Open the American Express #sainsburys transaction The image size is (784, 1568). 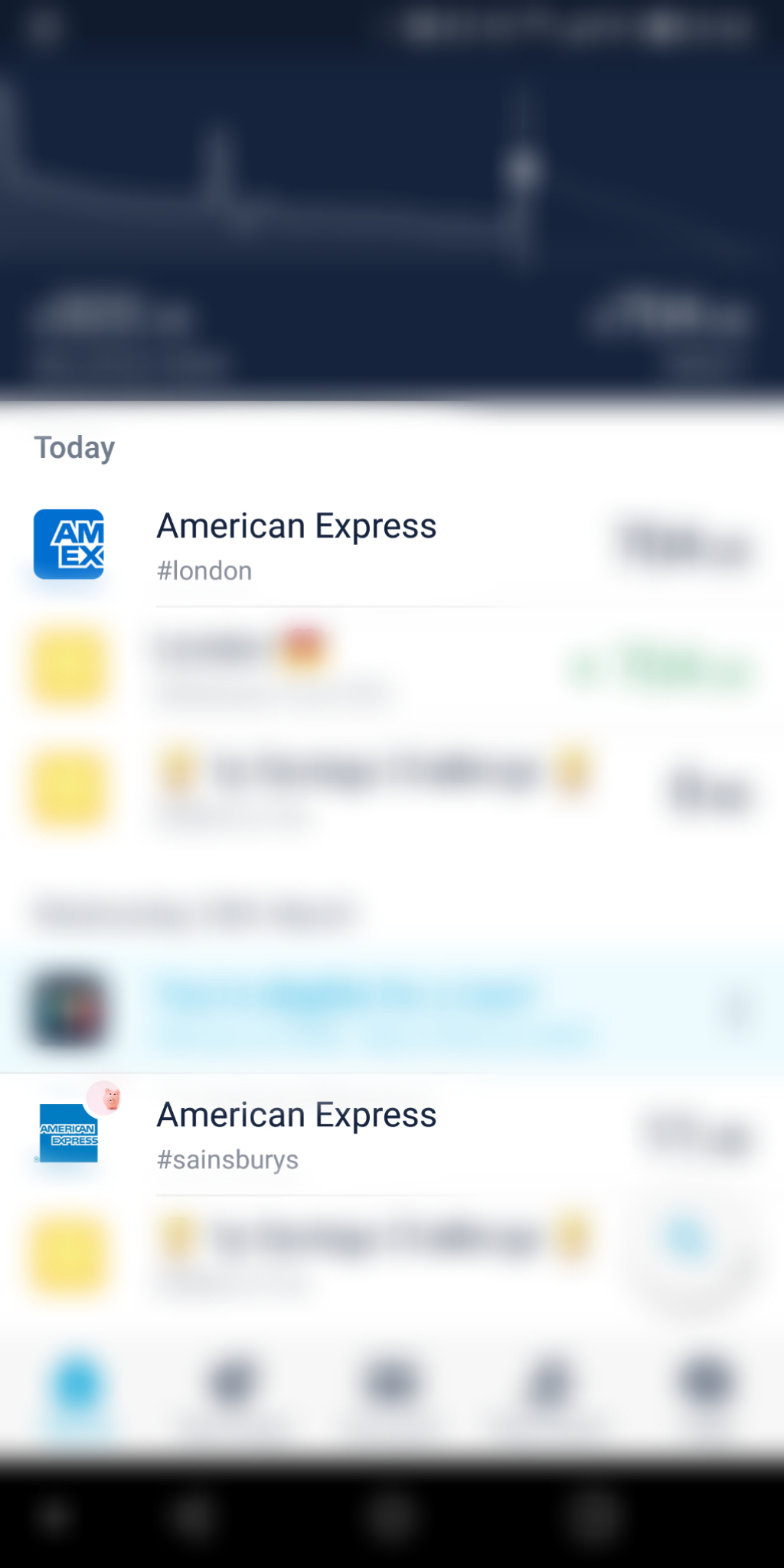click(297, 1134)
